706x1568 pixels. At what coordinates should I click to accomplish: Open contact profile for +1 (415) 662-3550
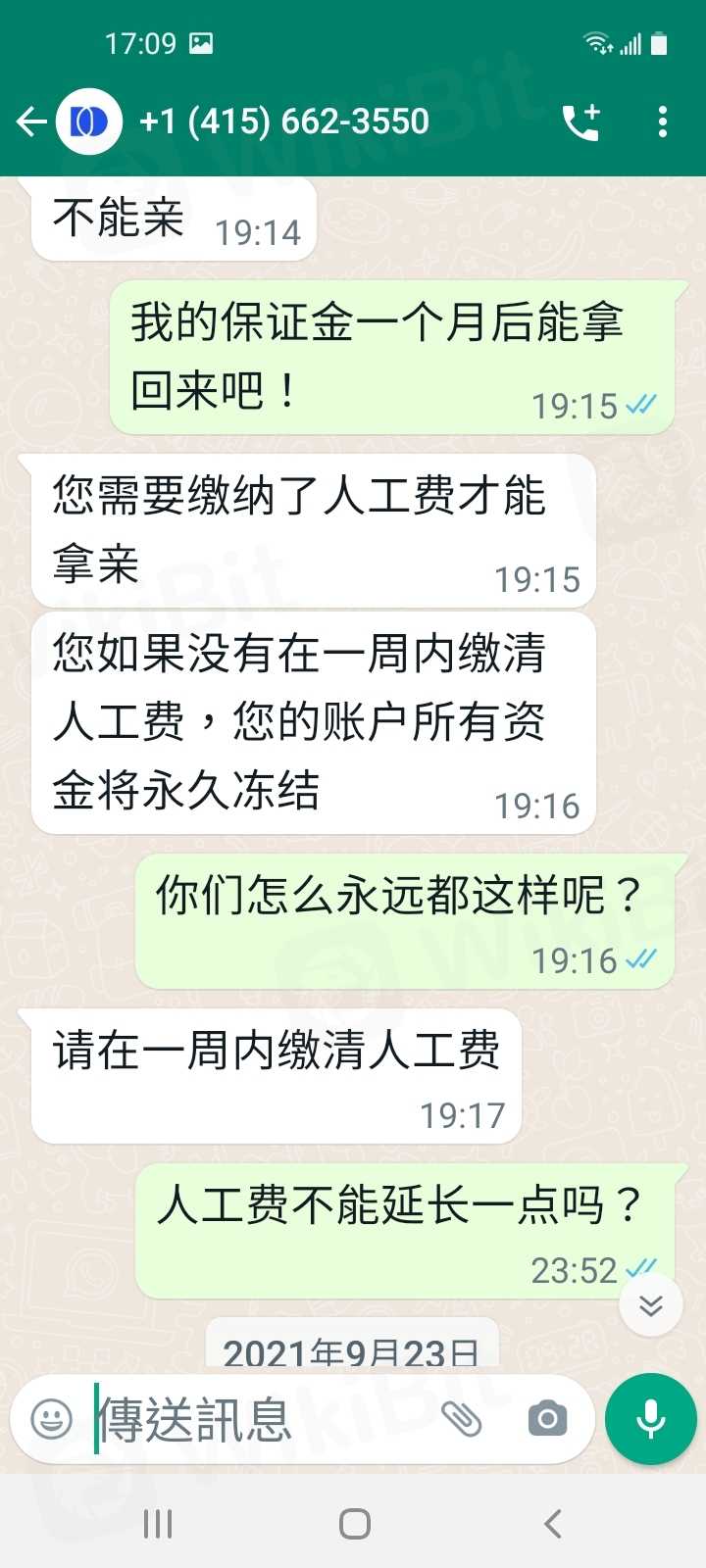[x=284, y=122]
